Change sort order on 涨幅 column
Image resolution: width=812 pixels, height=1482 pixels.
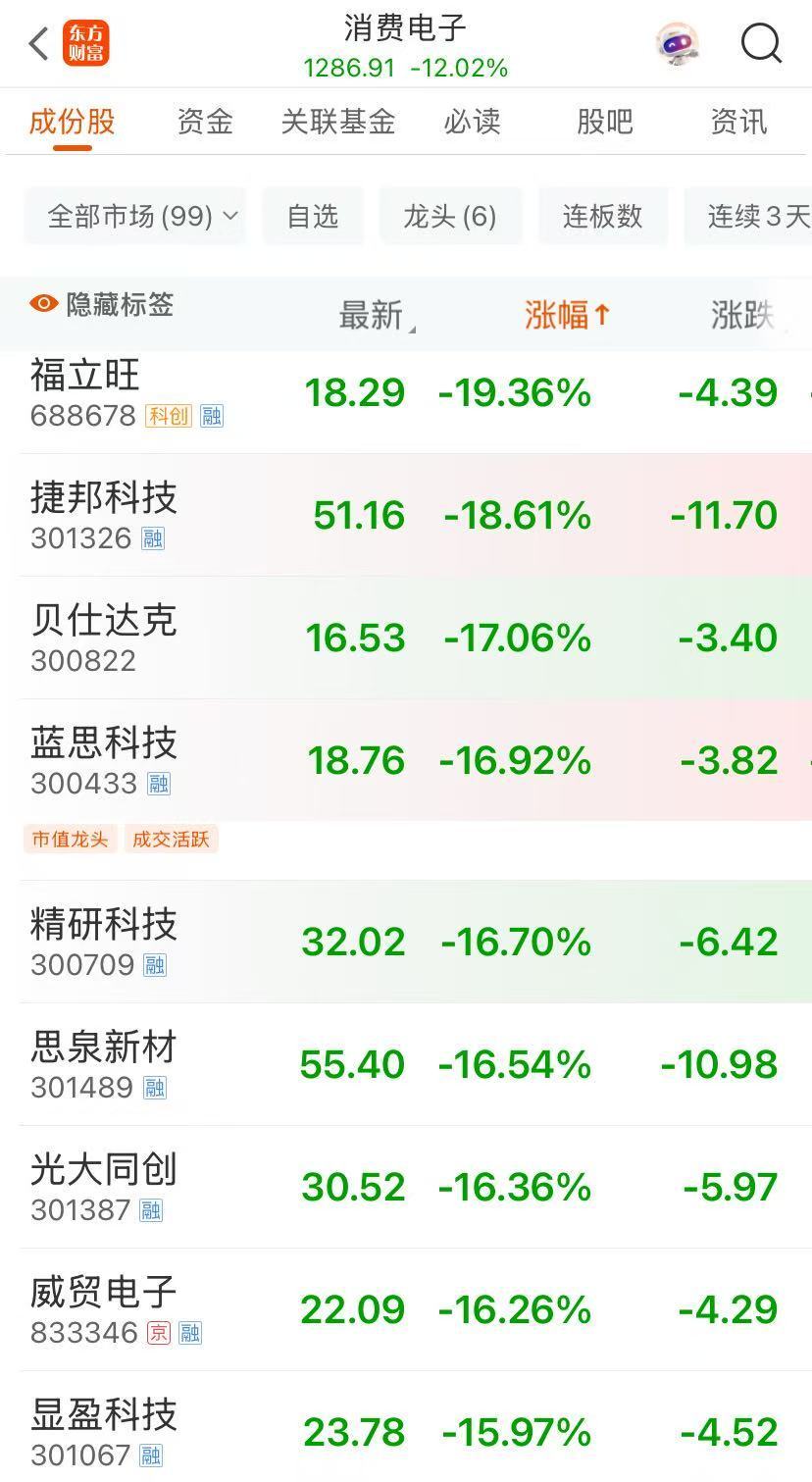[567, 315]
